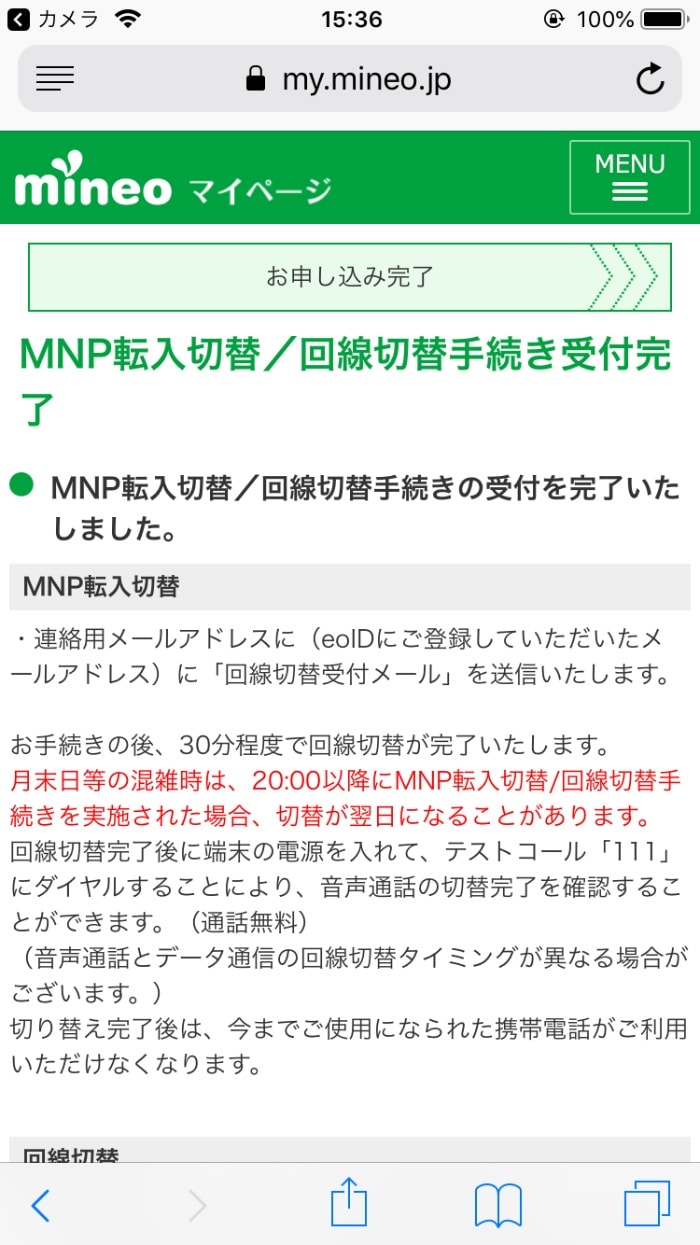The width and height of the screenshot is (700, 1245).
Task: Open Safari reader view icon
Action: click(x=54, y=79)
